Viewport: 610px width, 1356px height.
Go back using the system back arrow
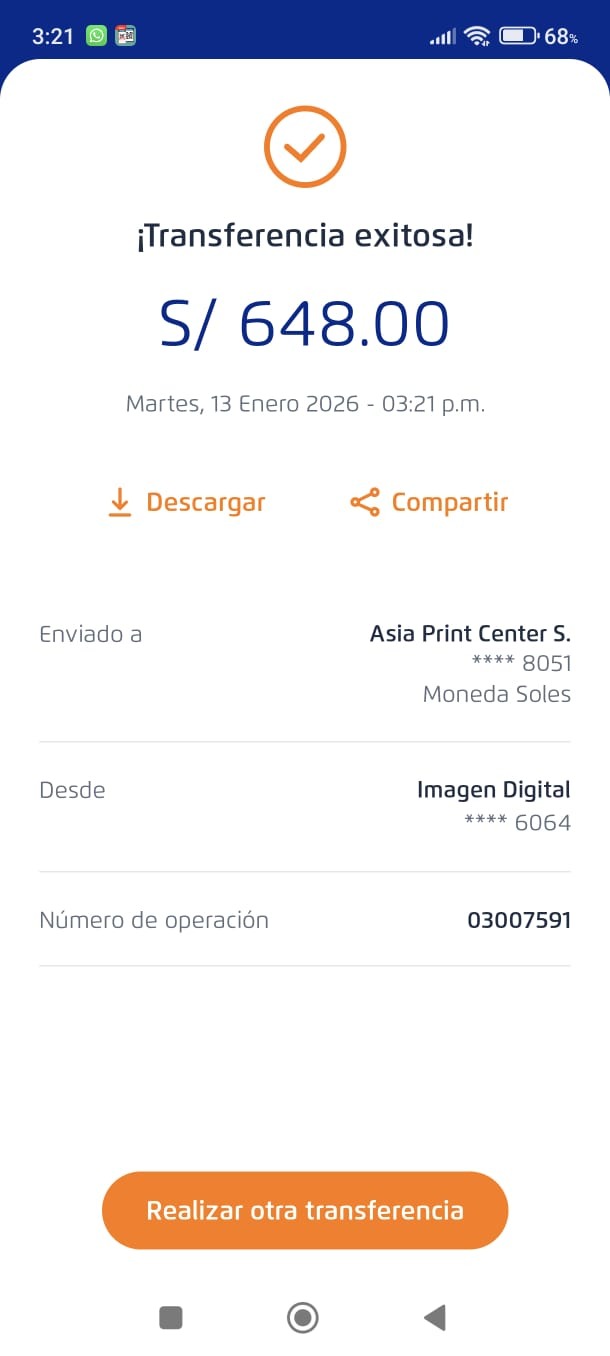(x=435, y=1318)
